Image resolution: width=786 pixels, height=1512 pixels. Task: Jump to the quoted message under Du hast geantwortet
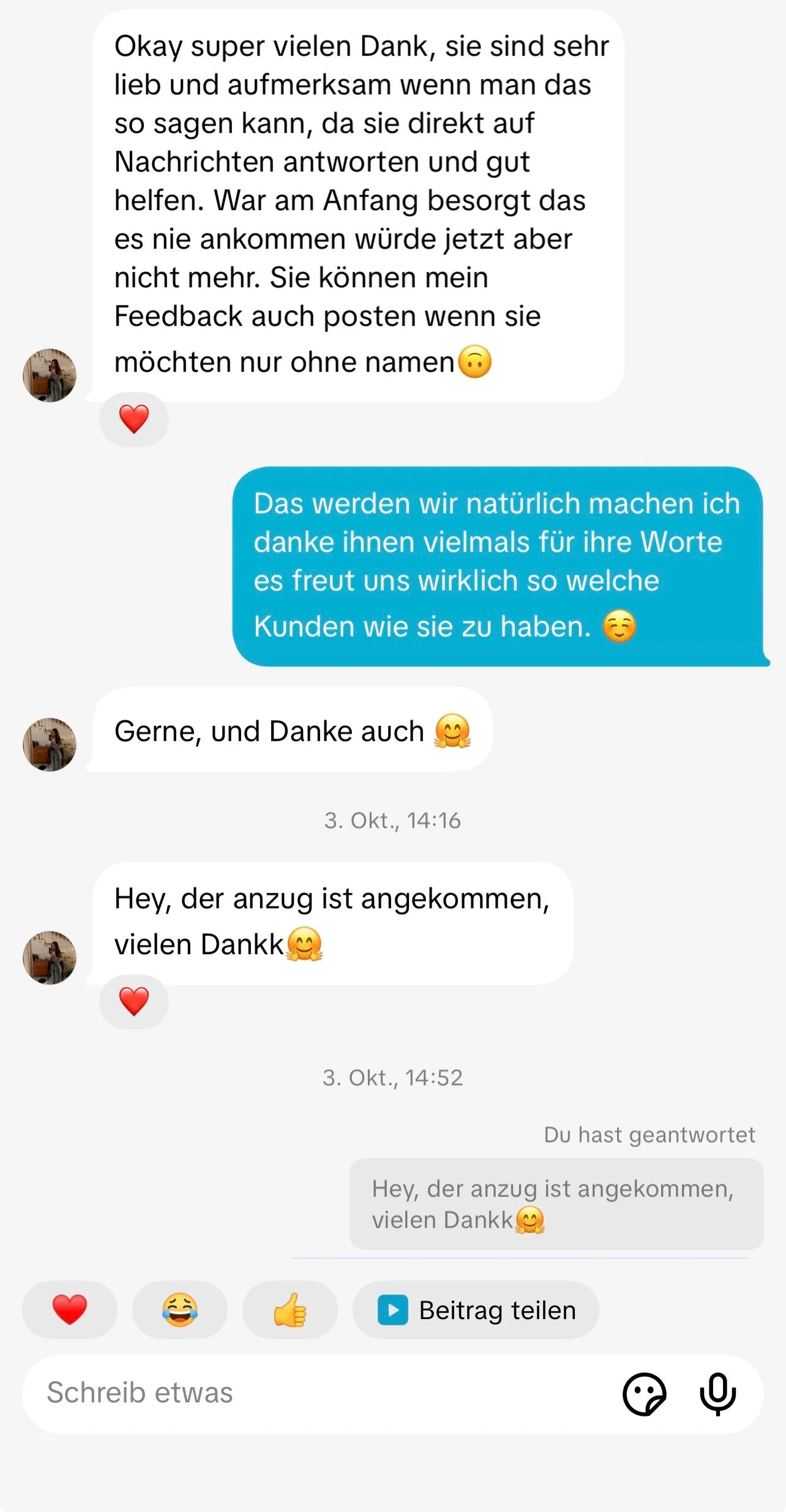click(x=556, y=1203)
